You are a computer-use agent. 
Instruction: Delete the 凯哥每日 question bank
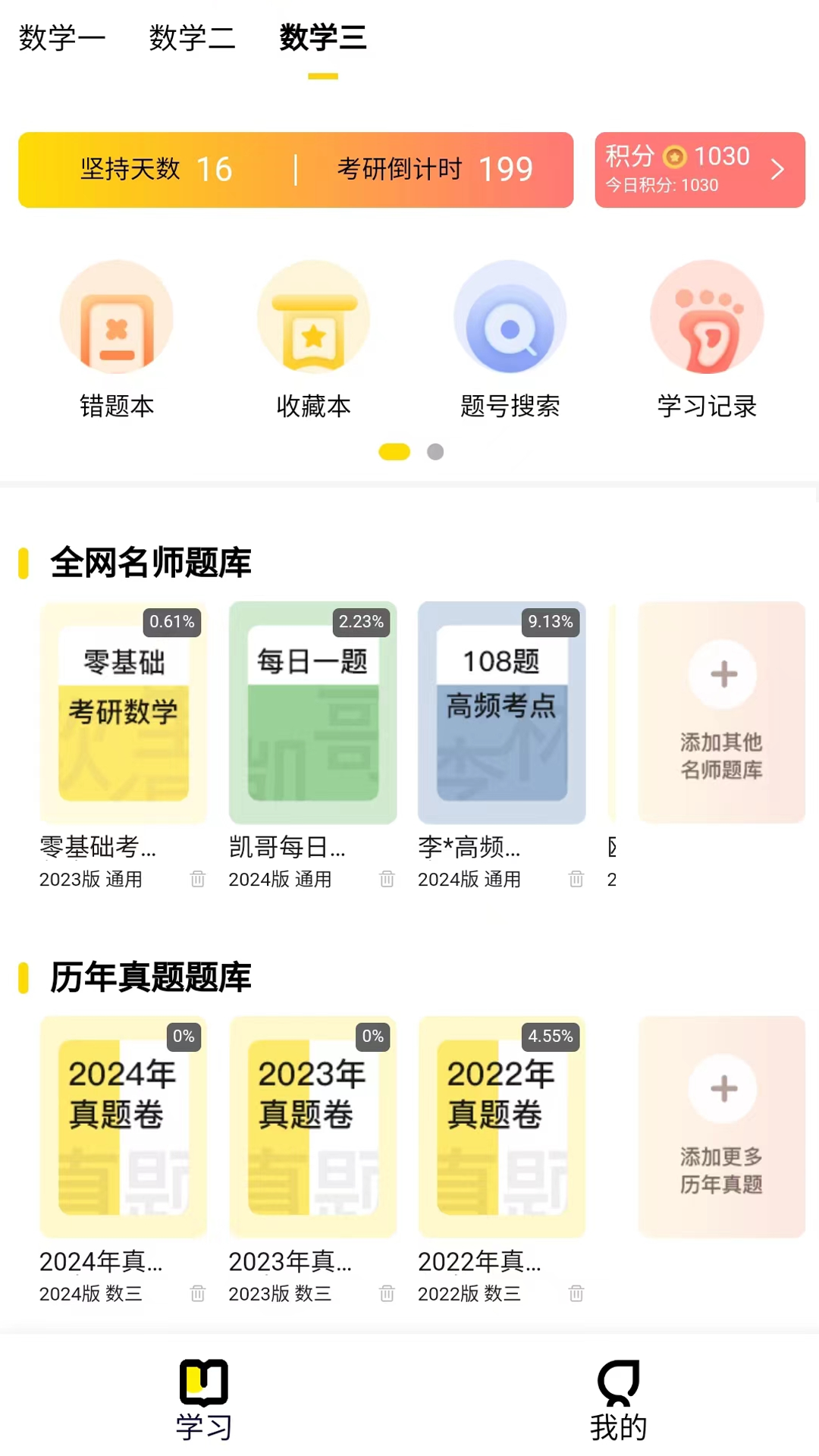(x=387, y=879)
